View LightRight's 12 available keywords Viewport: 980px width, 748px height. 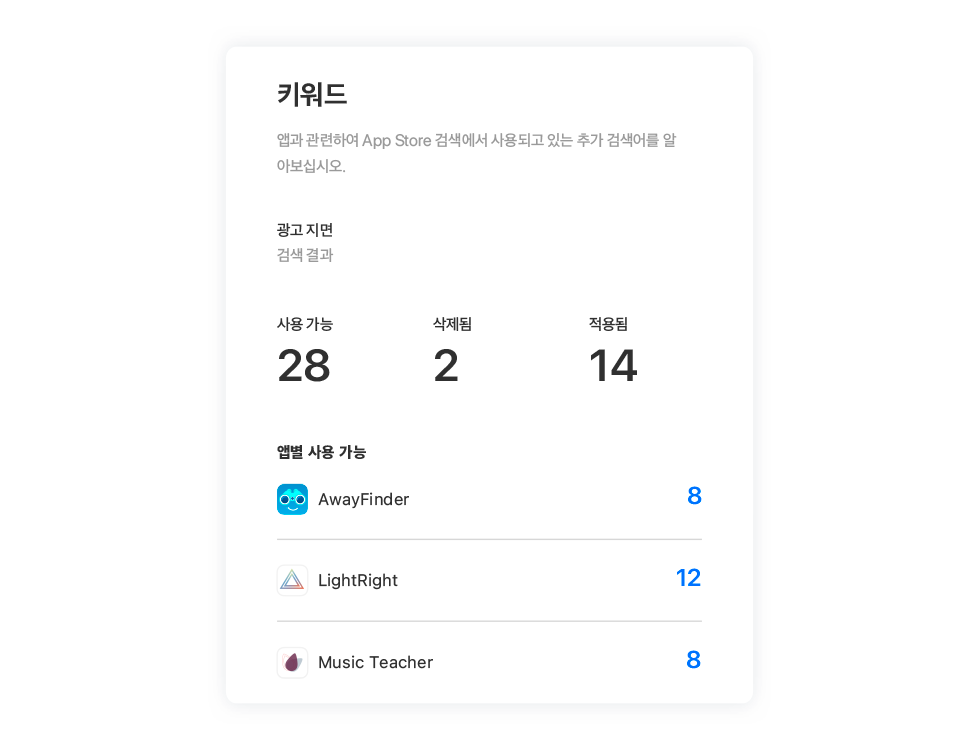pos(688,578)
